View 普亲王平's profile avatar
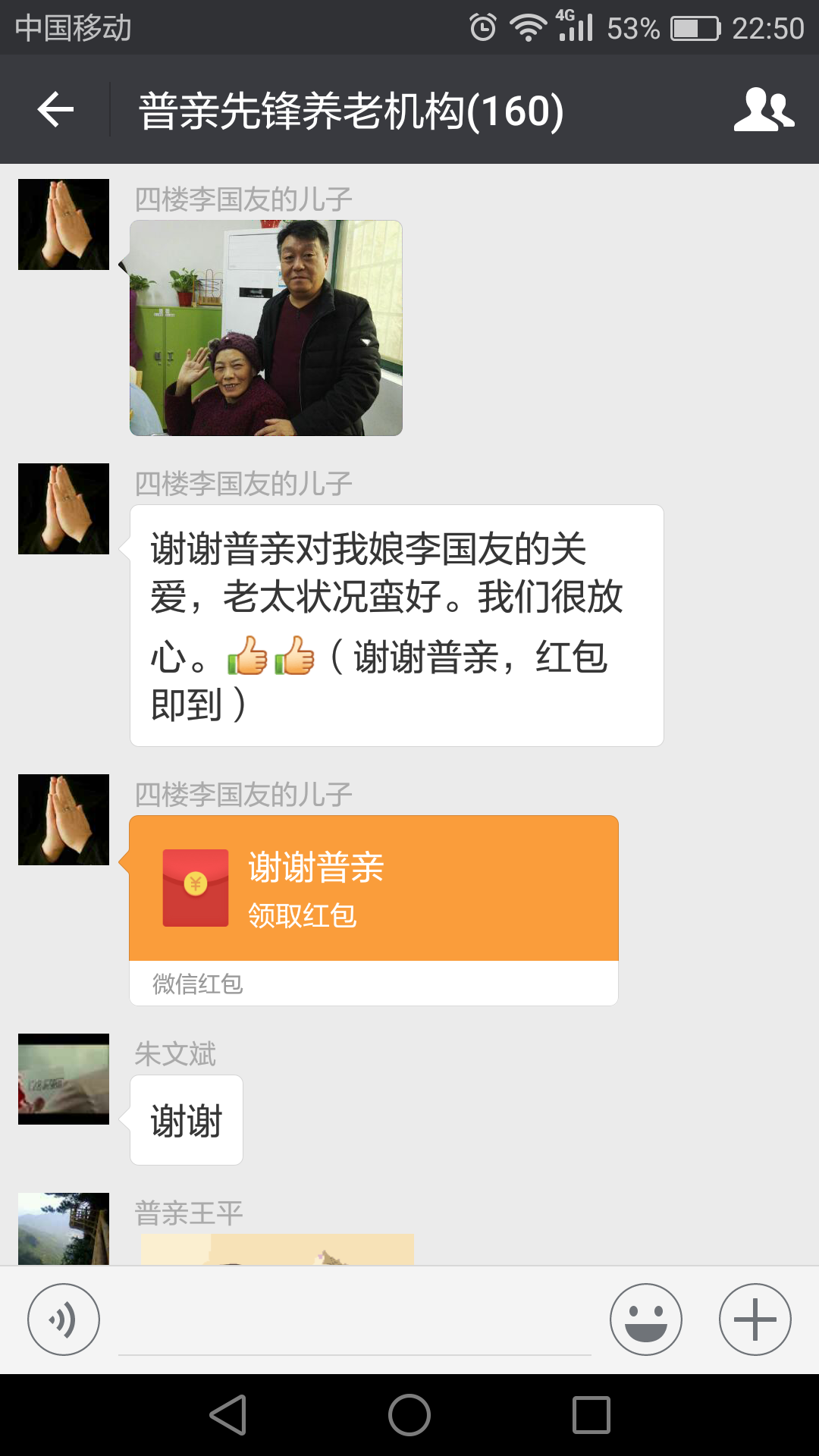Screen dimensions: 819x1456 tap(64, 1228)
